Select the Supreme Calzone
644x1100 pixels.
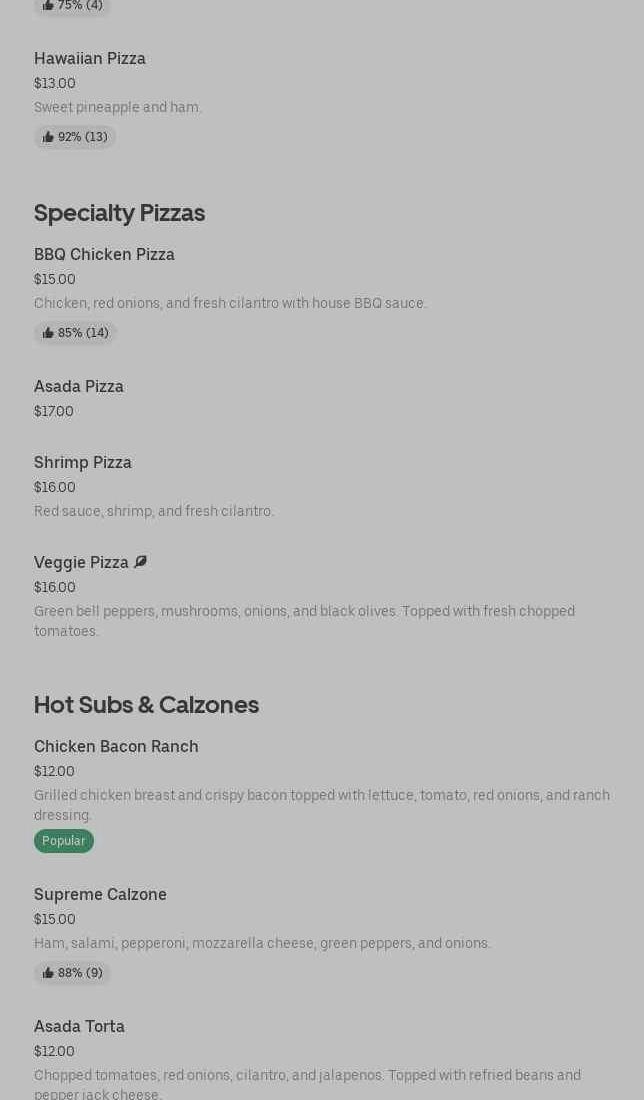[x=100, y=895]
